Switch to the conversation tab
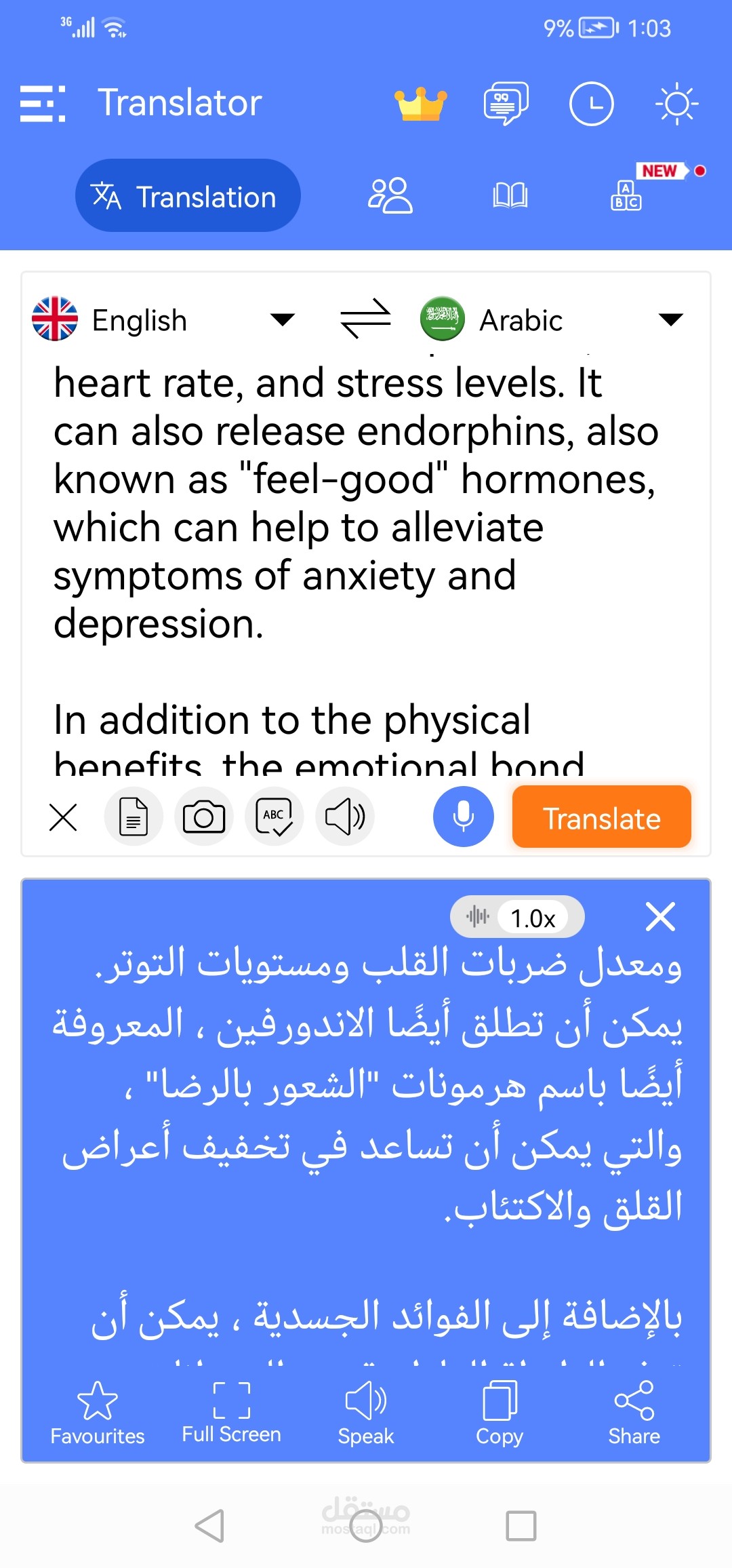The height and width of the screenshot is (1568, 732). tap(390, 196)
